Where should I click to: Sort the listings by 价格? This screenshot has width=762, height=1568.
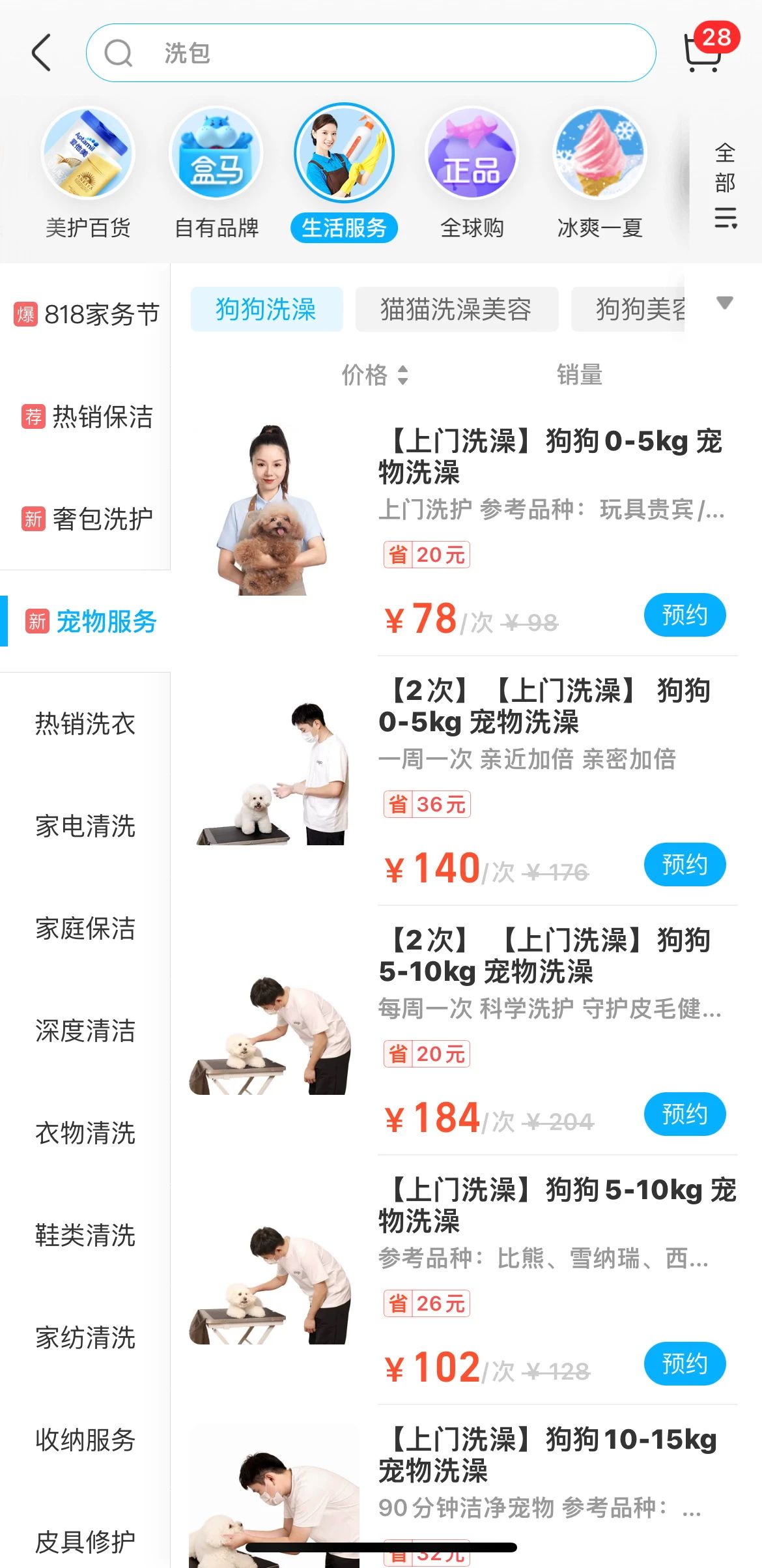click(x=374, y=375)
